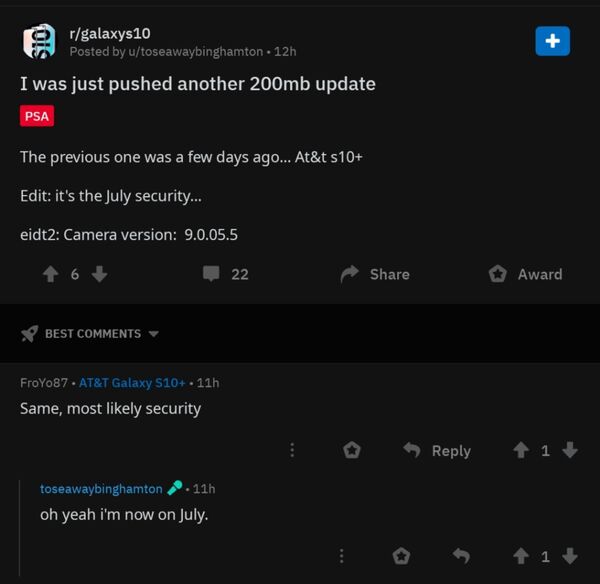Downvote the "now on July" reply
The width and height of the screenshot is (600, 584).
(570, 556)
